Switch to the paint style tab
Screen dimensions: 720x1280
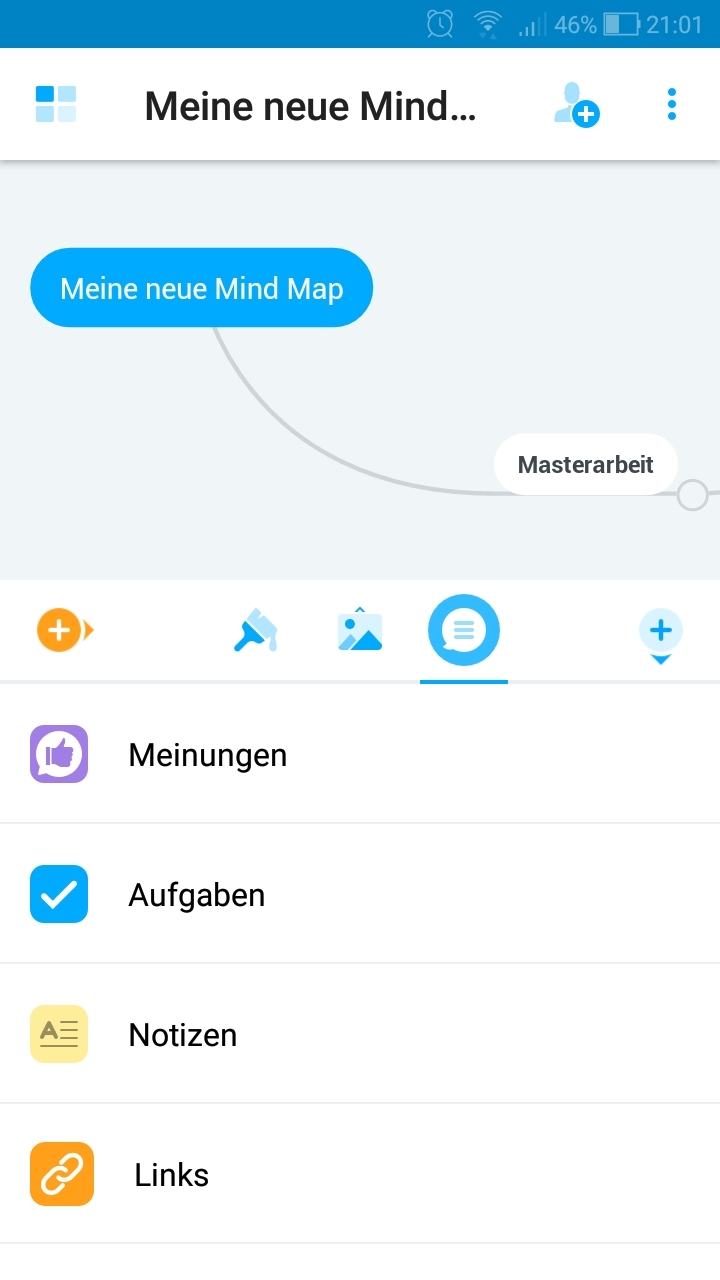(256, 630)
